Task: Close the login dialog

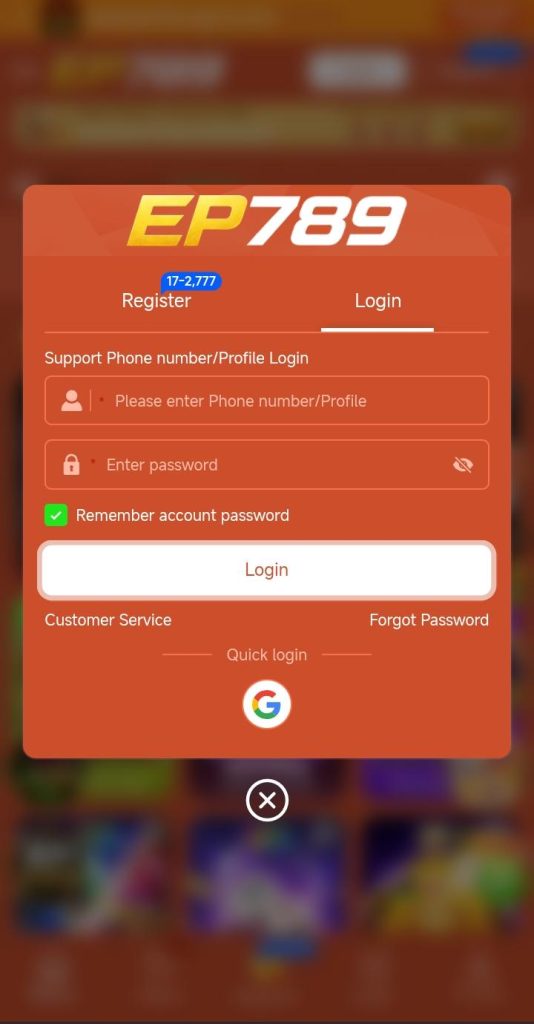Action: 267,800
